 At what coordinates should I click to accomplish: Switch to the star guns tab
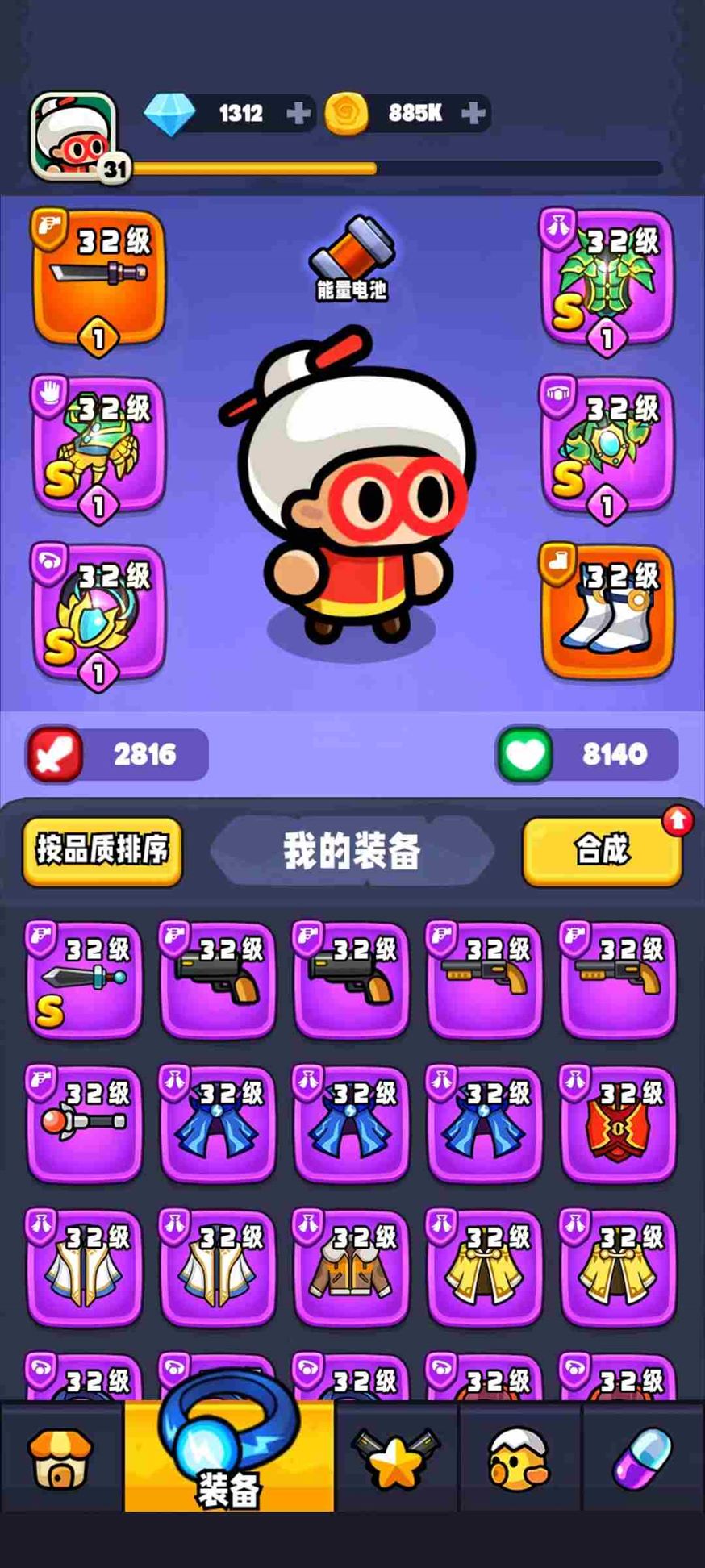(x=396, y=1458)
